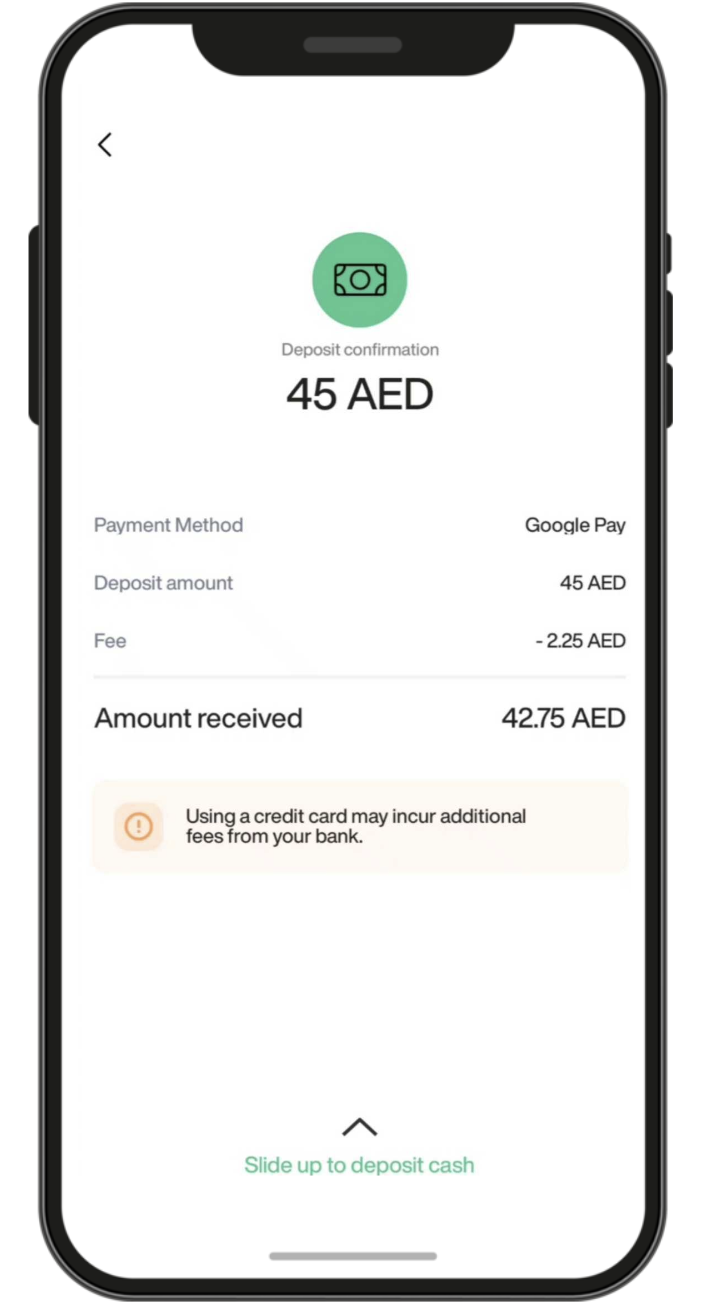Go back using the top-left arrow
Viewport: 702px width, 1314px height.
point(105,145)
